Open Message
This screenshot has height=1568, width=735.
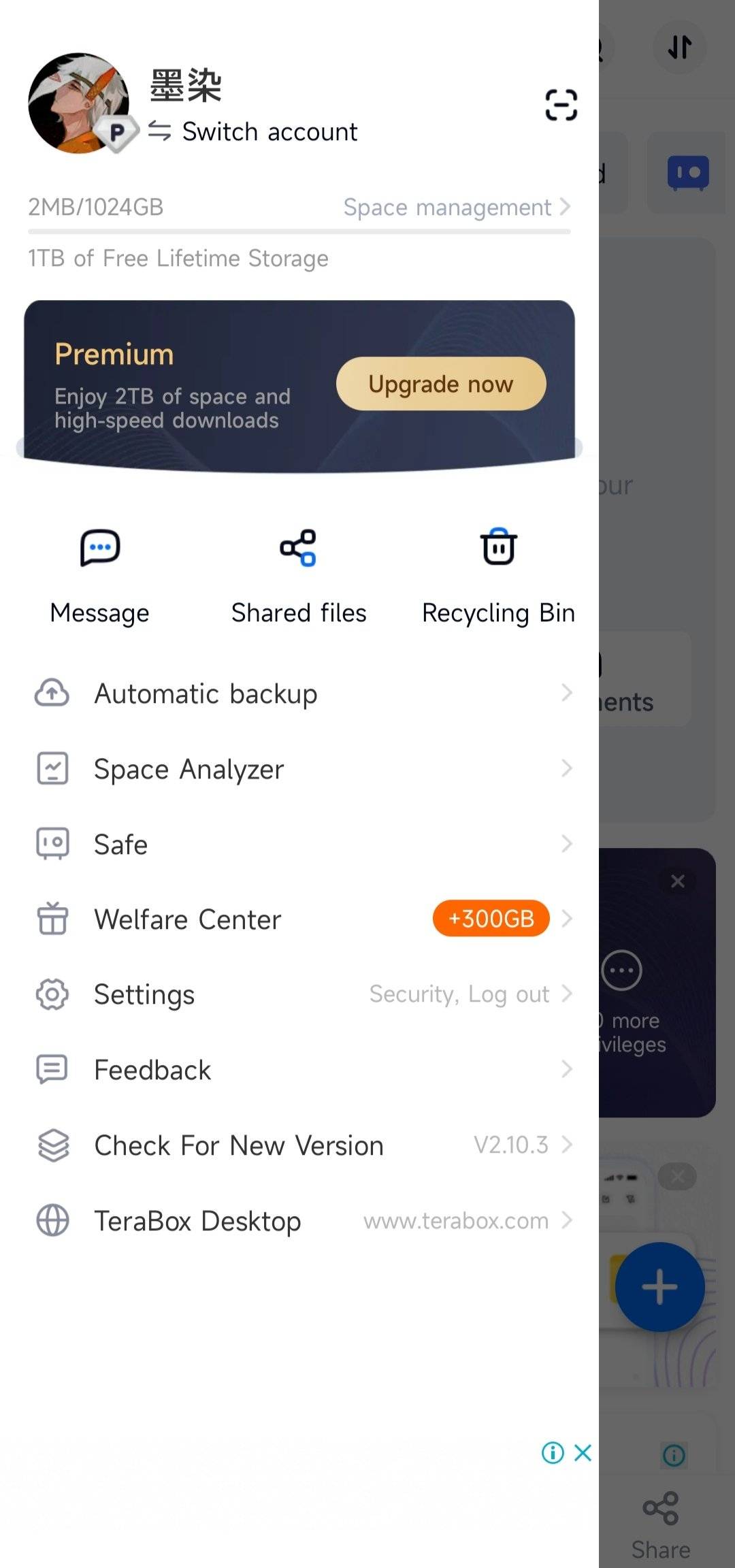pos(100,574)
